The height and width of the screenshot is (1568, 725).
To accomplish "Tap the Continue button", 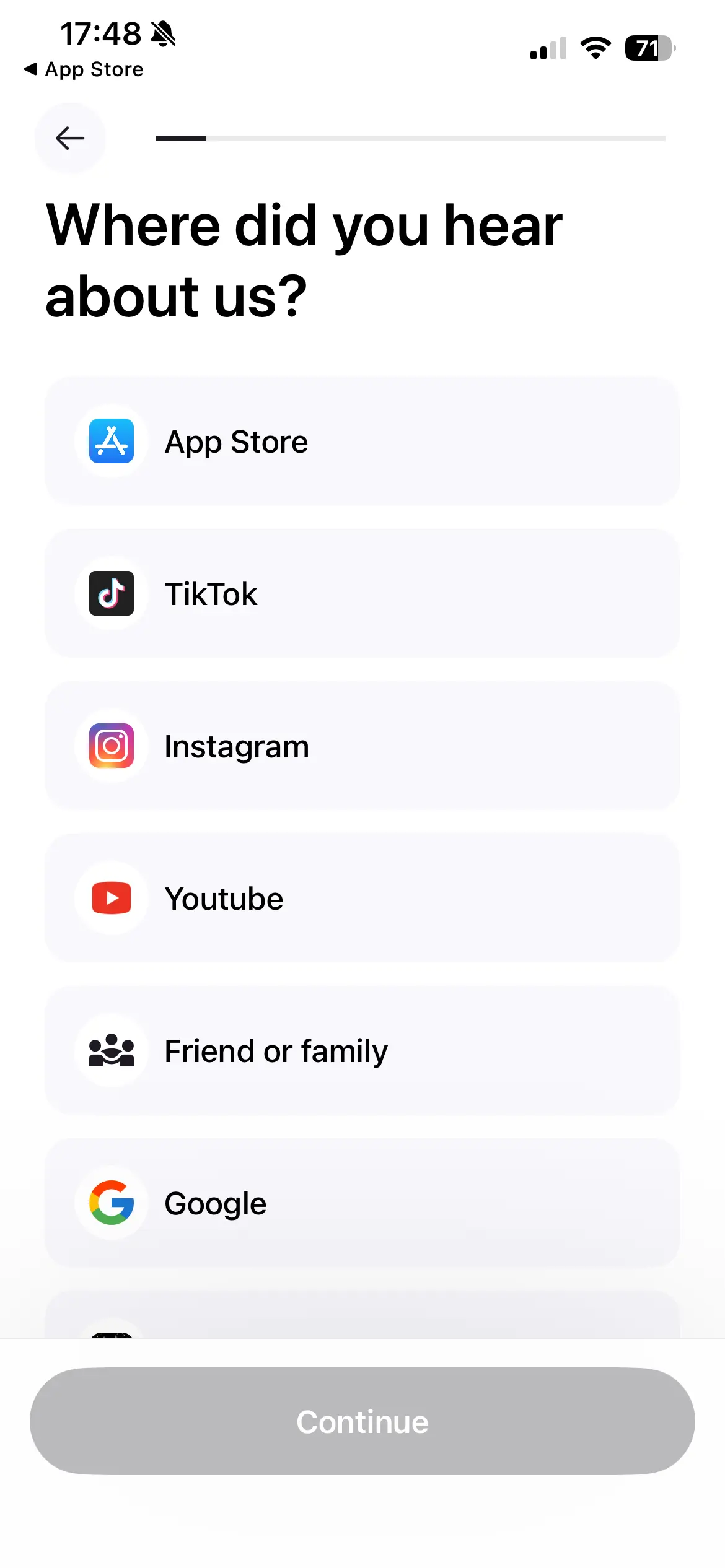I will tap(362, 1421).
